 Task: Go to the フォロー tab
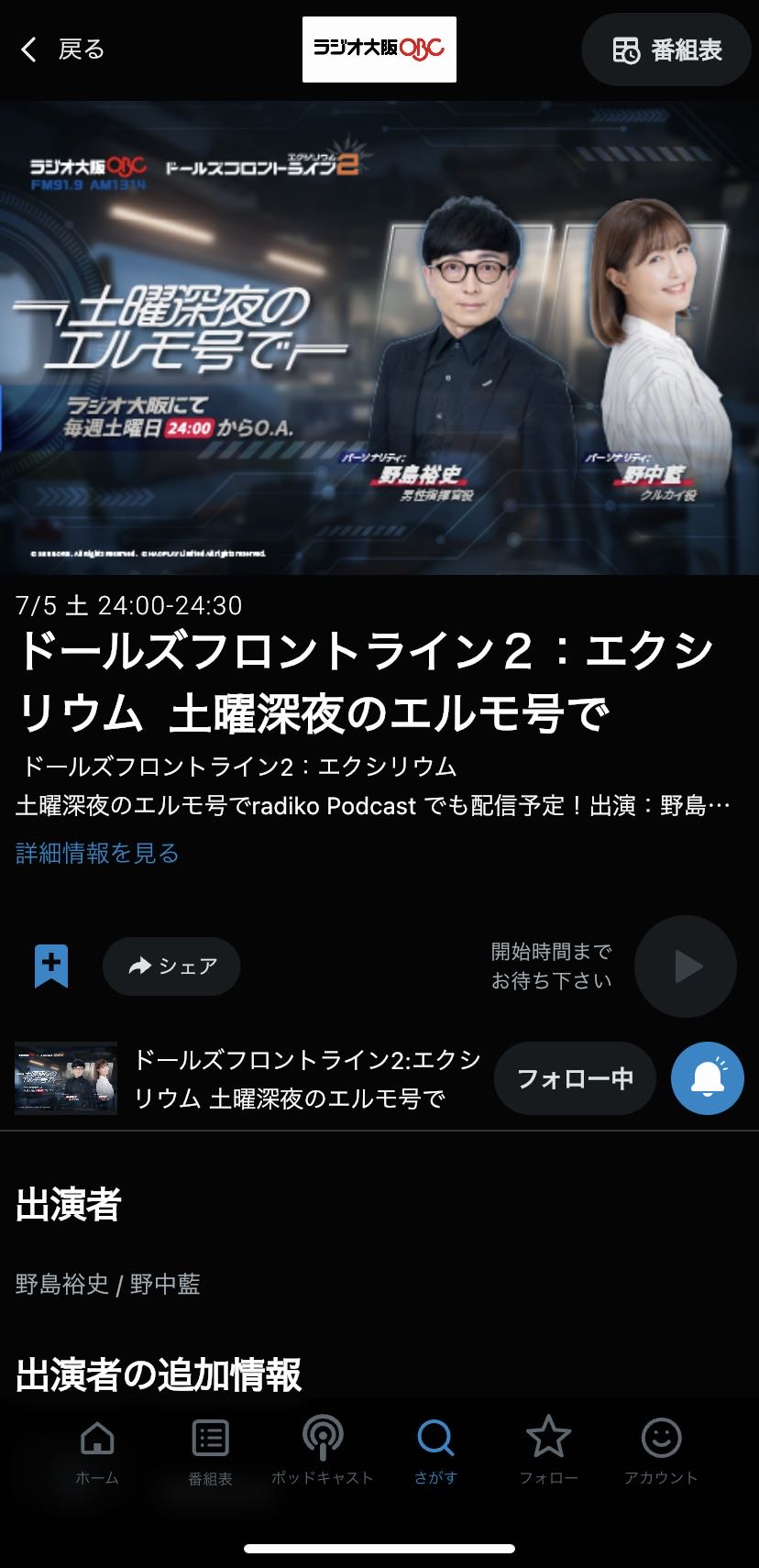click(x=548, y=1452)
